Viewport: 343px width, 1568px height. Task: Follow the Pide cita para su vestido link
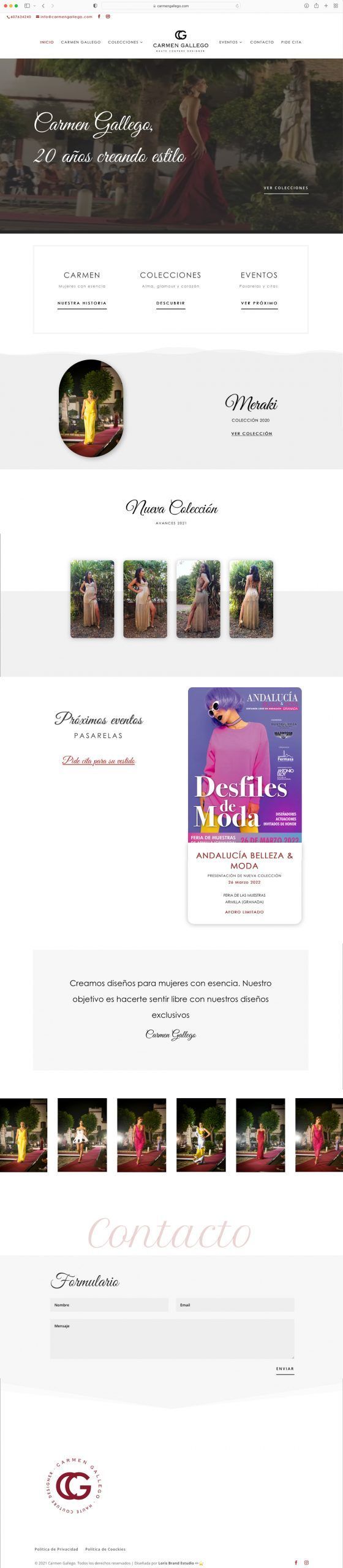tap(99, 761)
